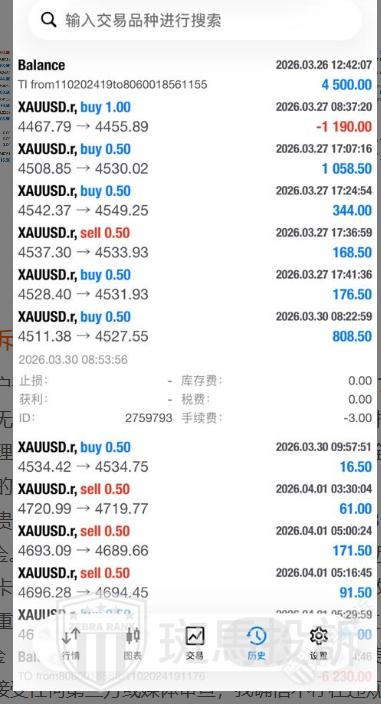381x704 pixels.
Task: Open the 4 500.00 Balance deposit entry
Action: coord(195,75)
